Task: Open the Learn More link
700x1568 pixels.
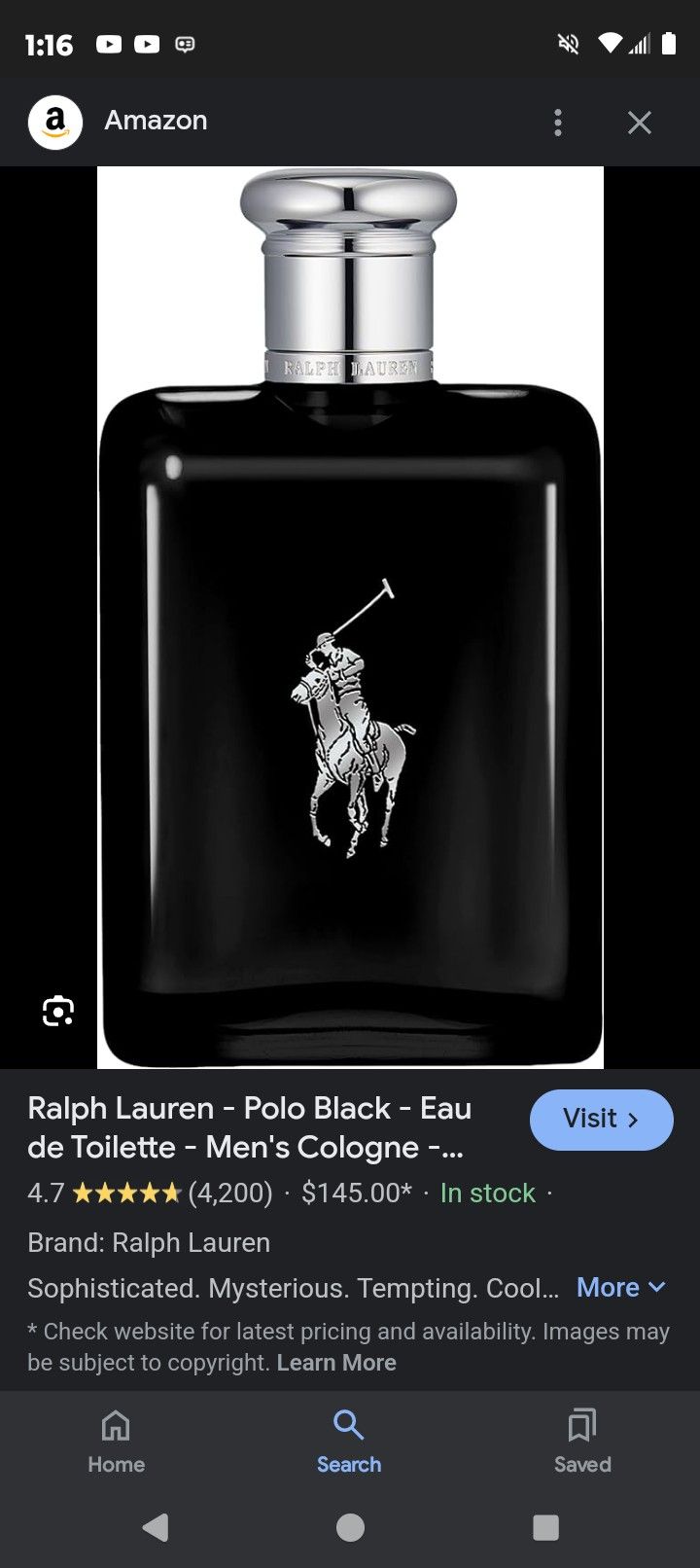Action: point(336,1363)
